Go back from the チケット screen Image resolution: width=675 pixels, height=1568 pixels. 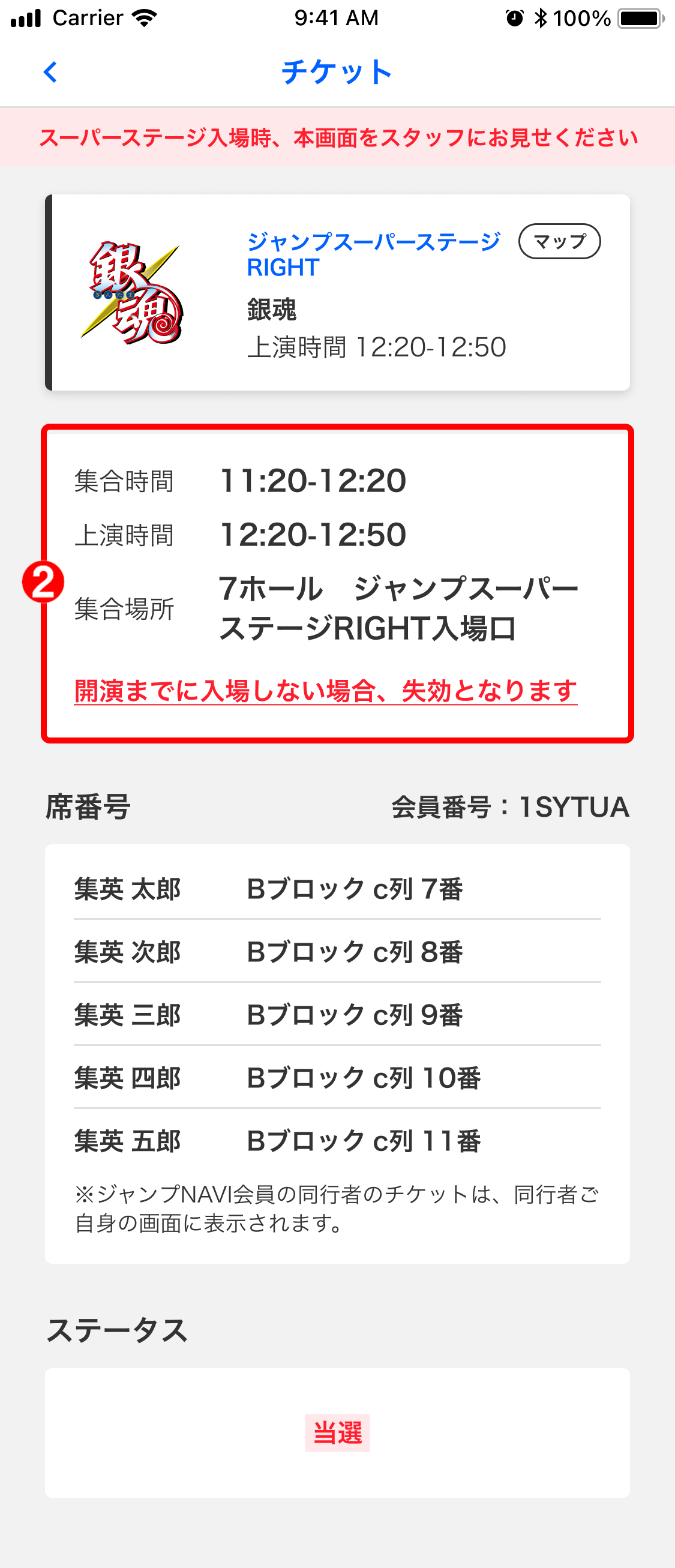click(50, 72)
